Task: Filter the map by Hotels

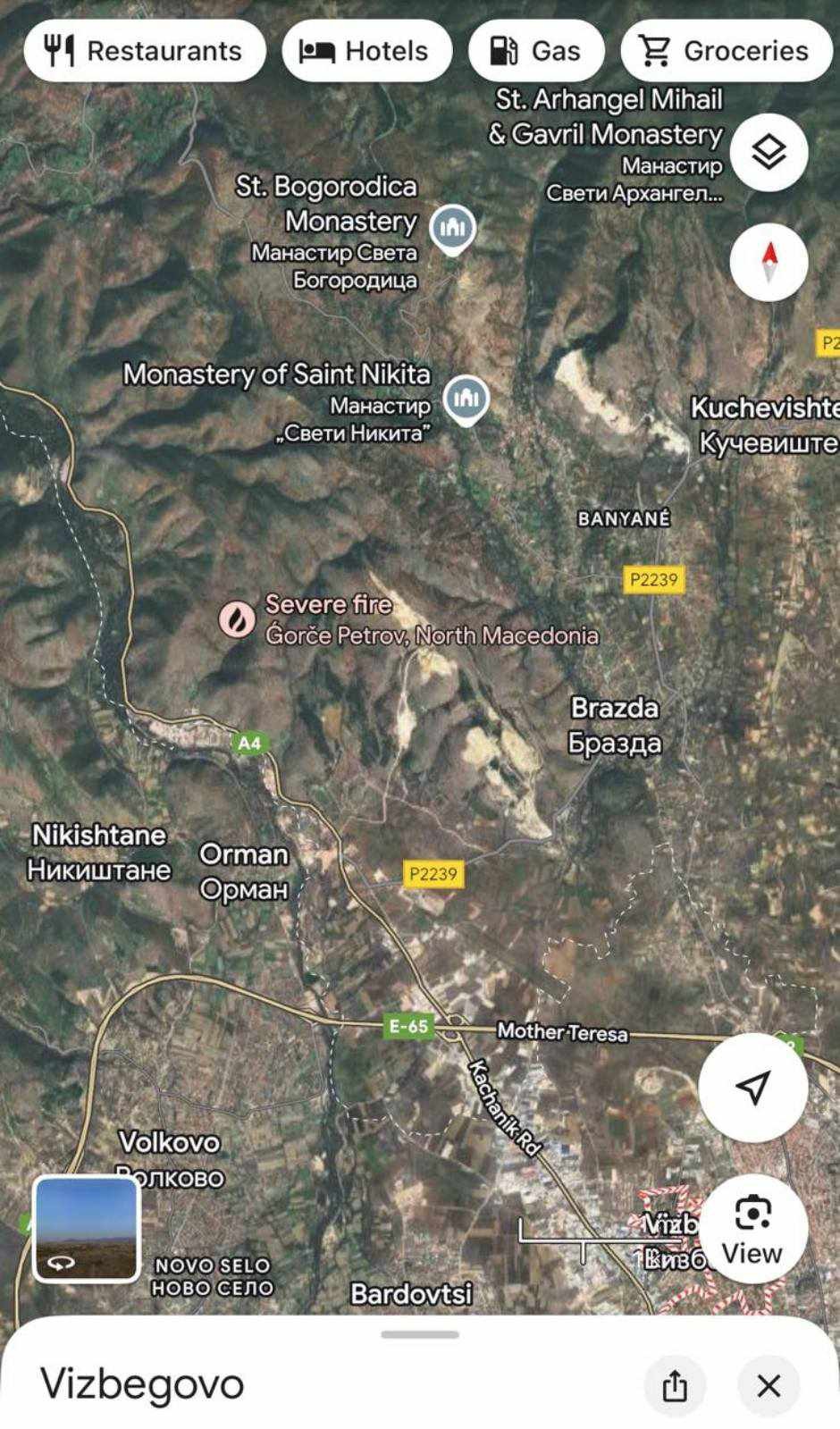Action: (x=366, y=51)
